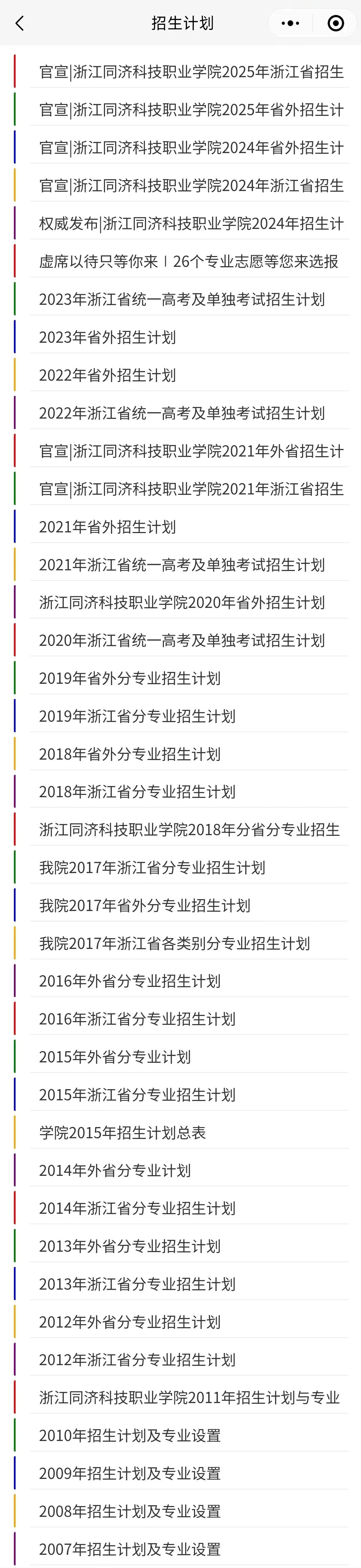
Task: Open 官宣 2025年省外招生计划 article
Action: (x=191, y=110)
